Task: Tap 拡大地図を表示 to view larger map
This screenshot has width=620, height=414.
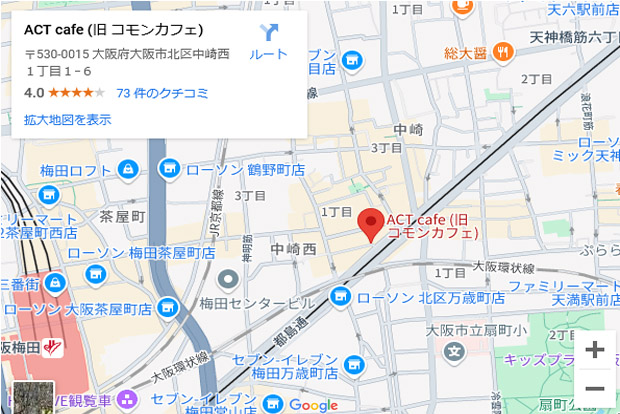Action: [x=68, y=119]
